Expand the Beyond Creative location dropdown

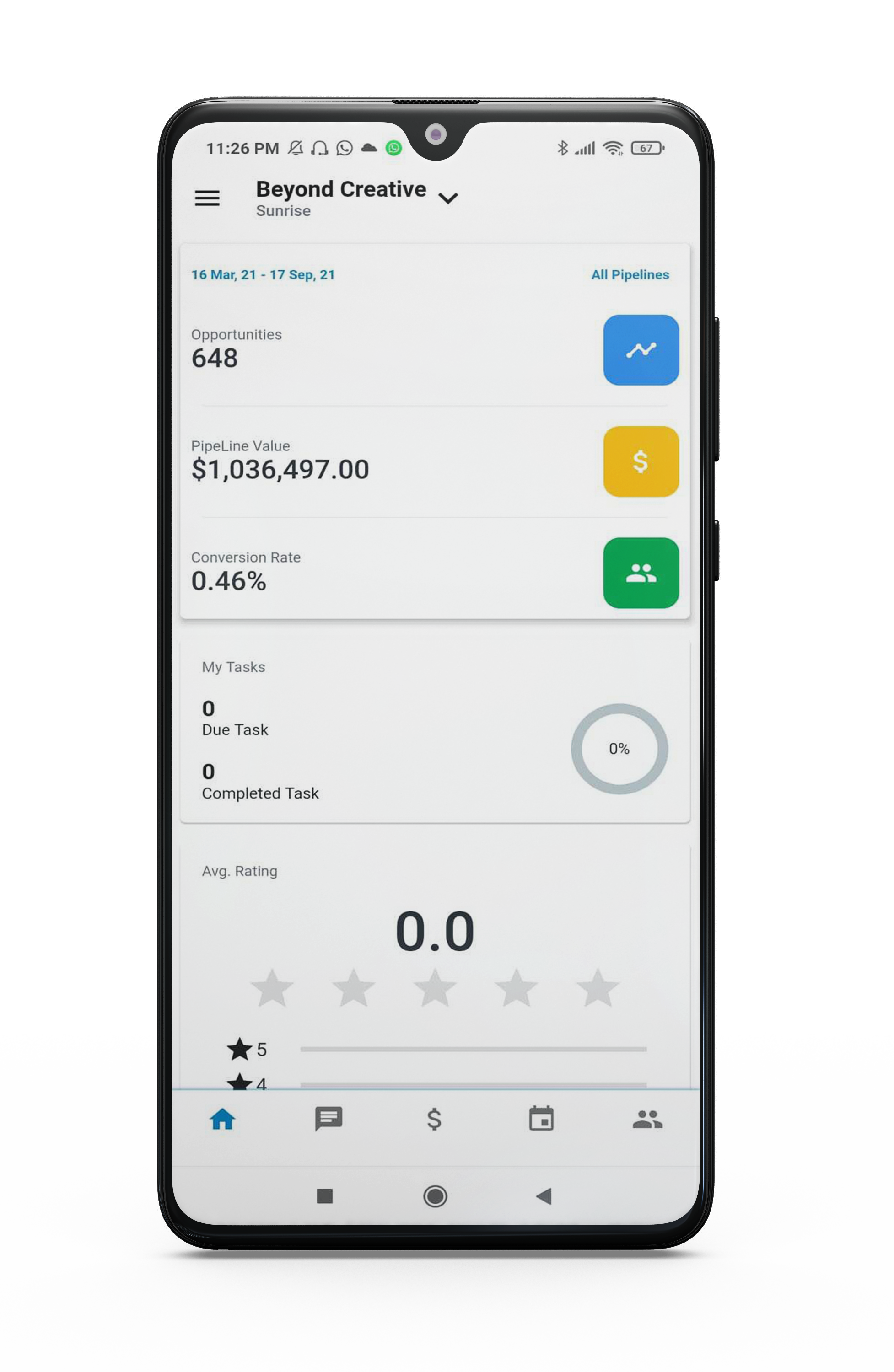coord(447,198)
